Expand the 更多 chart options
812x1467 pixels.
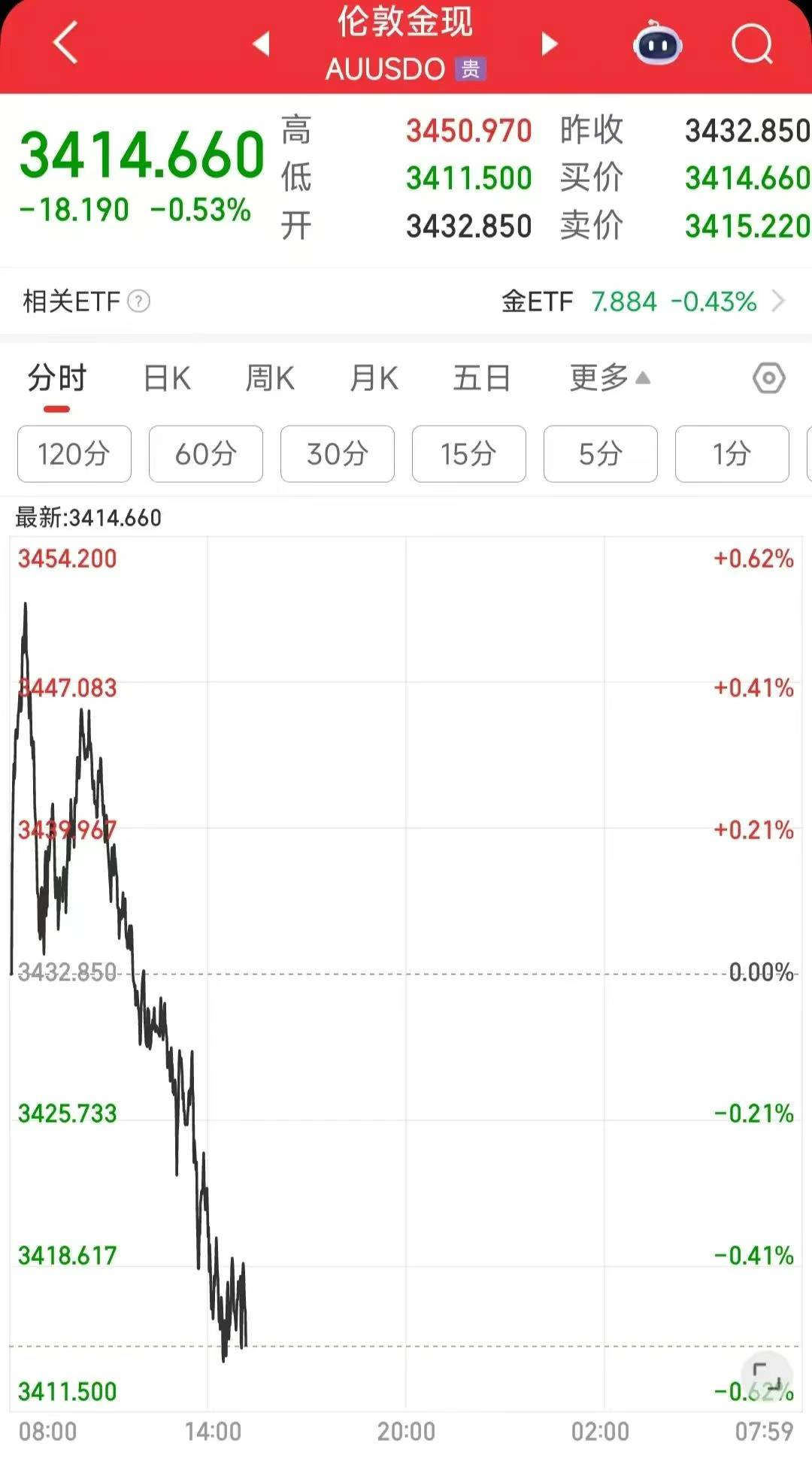tap(609, 378)
